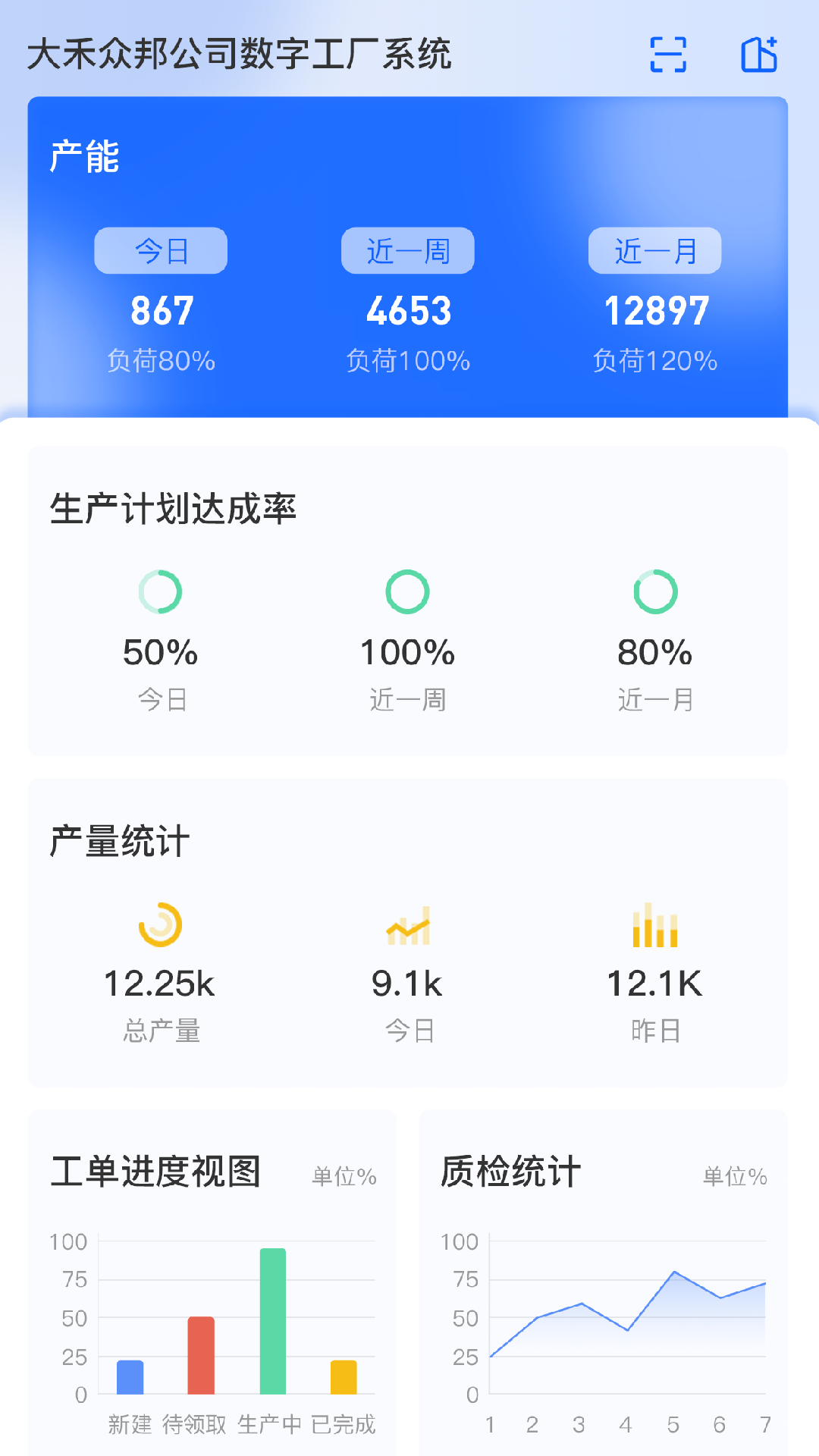Expand the 产量统计 section
The width and height of the screenshot is (819, 1456).
coord(118,838)
